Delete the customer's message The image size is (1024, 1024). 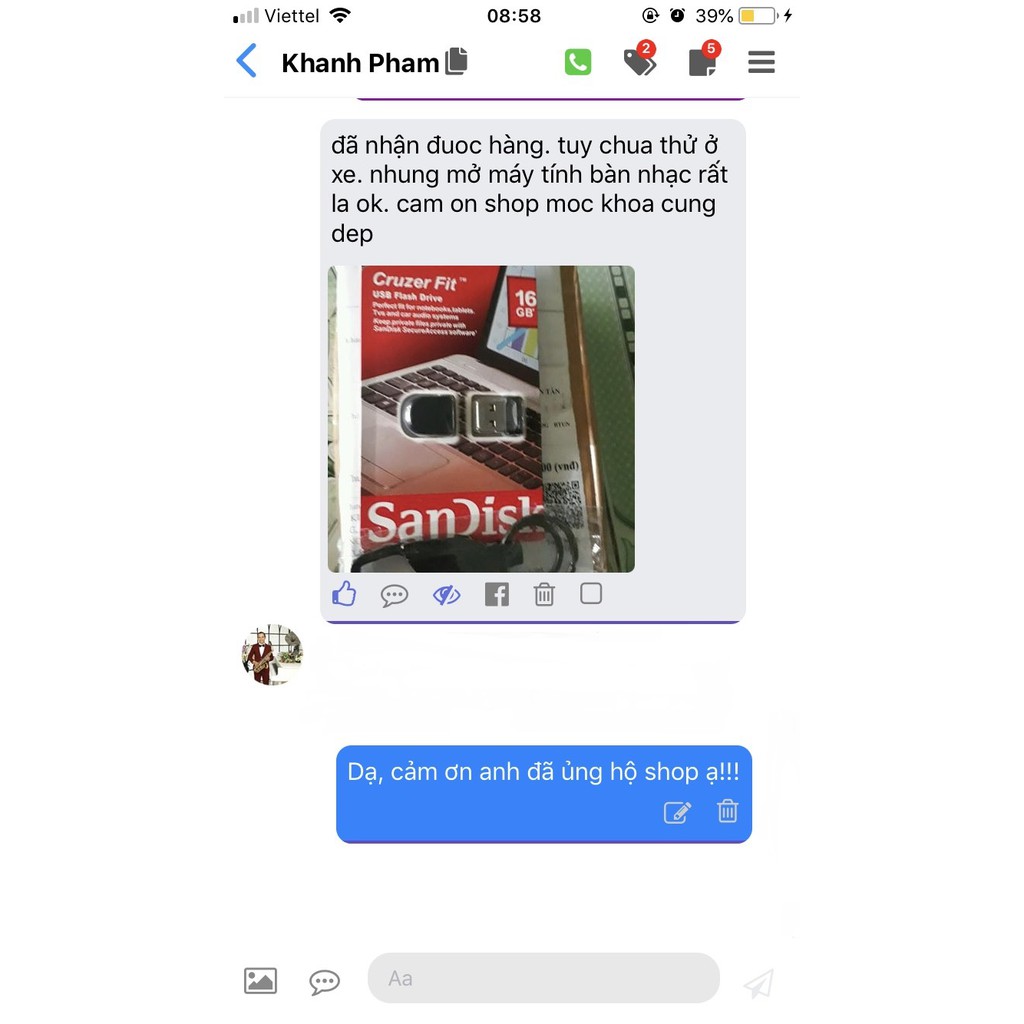pos(544,595)
